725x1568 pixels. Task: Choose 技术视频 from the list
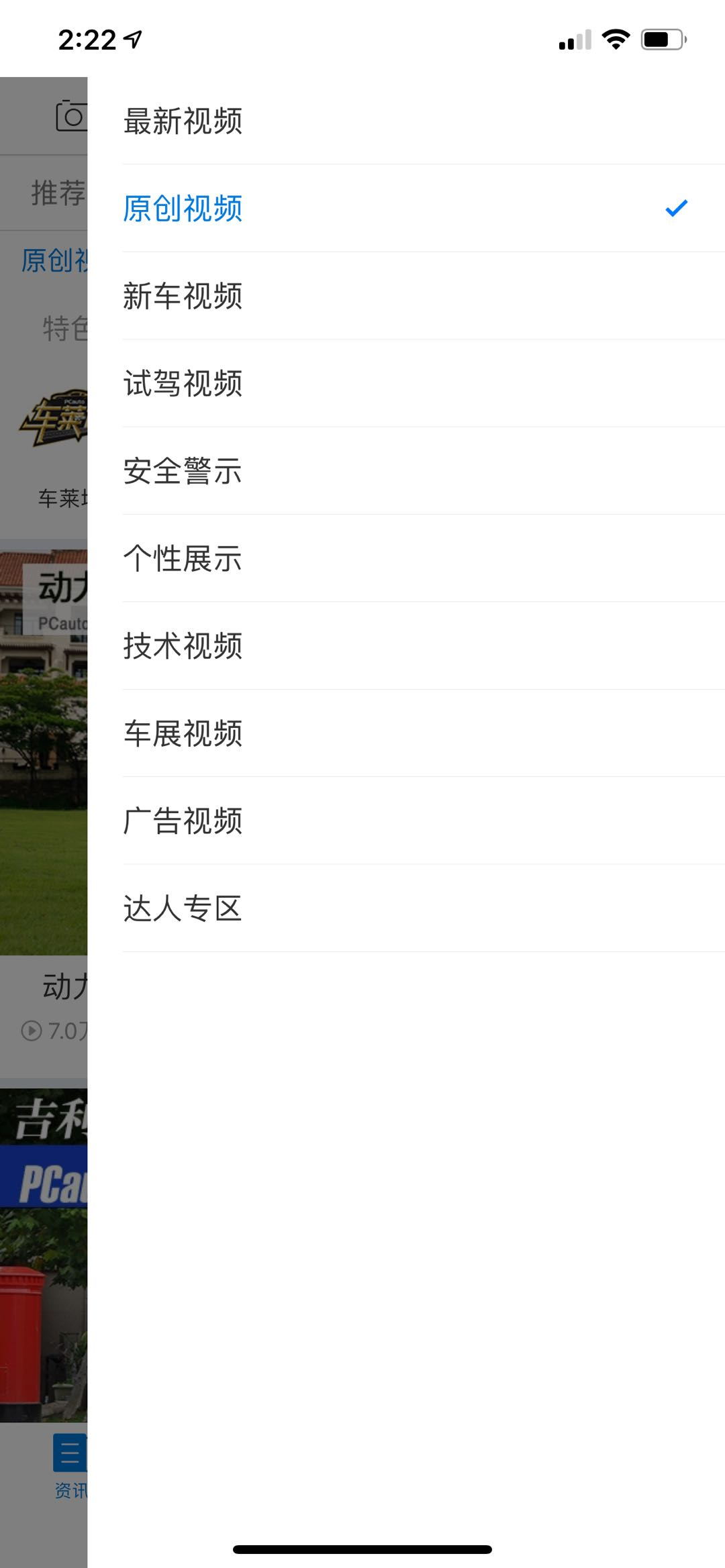[183, 645]
